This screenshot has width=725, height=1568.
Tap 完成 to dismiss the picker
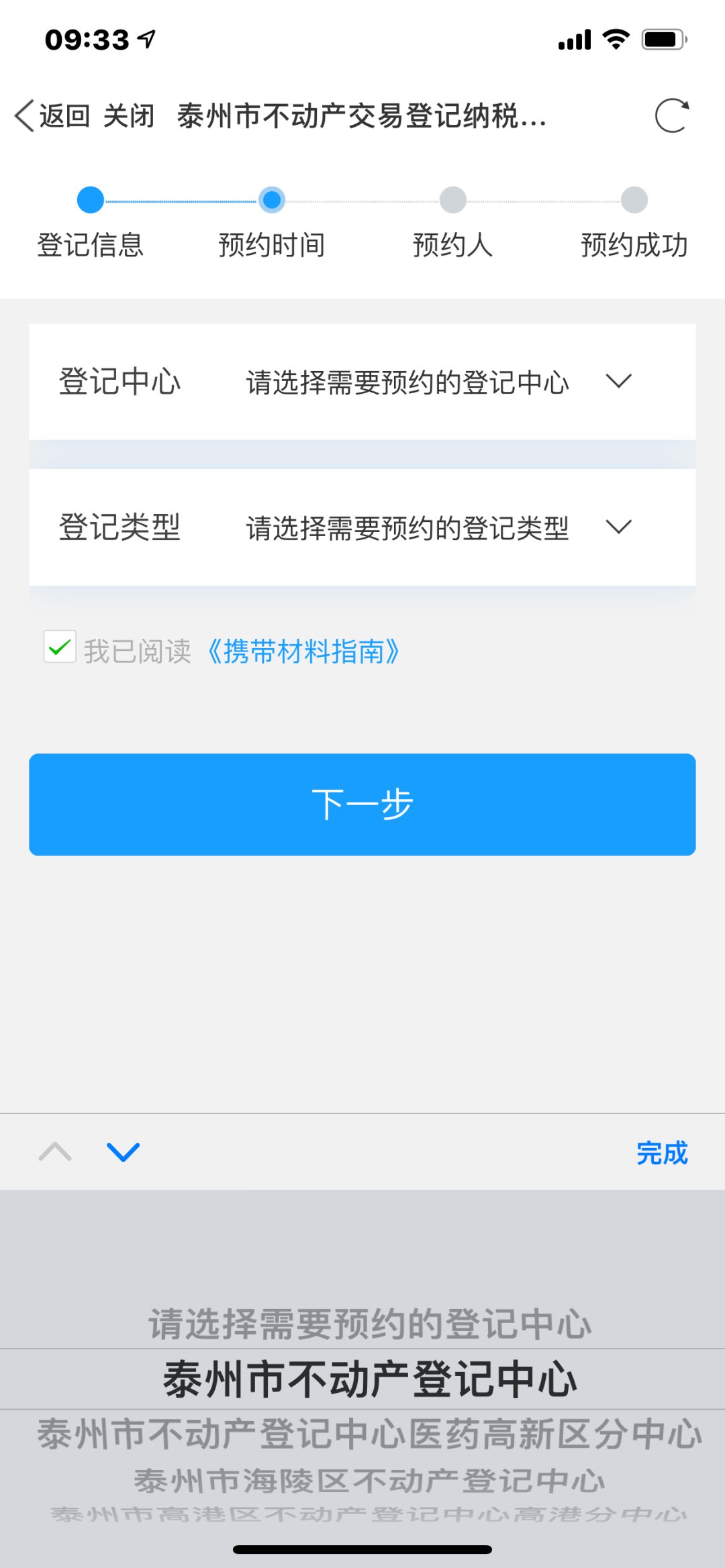tap(662, 1153)
